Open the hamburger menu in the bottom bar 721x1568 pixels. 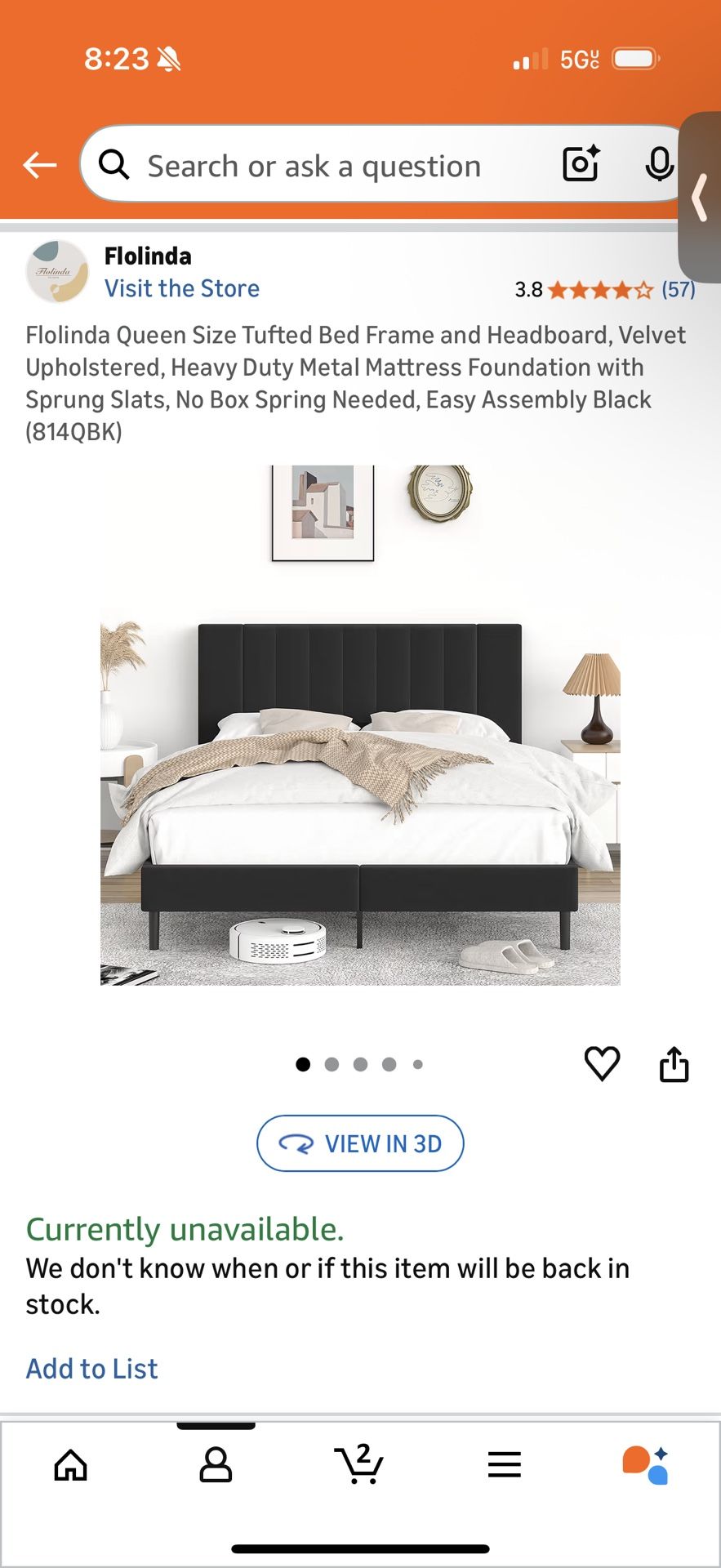click(504, 1464)
